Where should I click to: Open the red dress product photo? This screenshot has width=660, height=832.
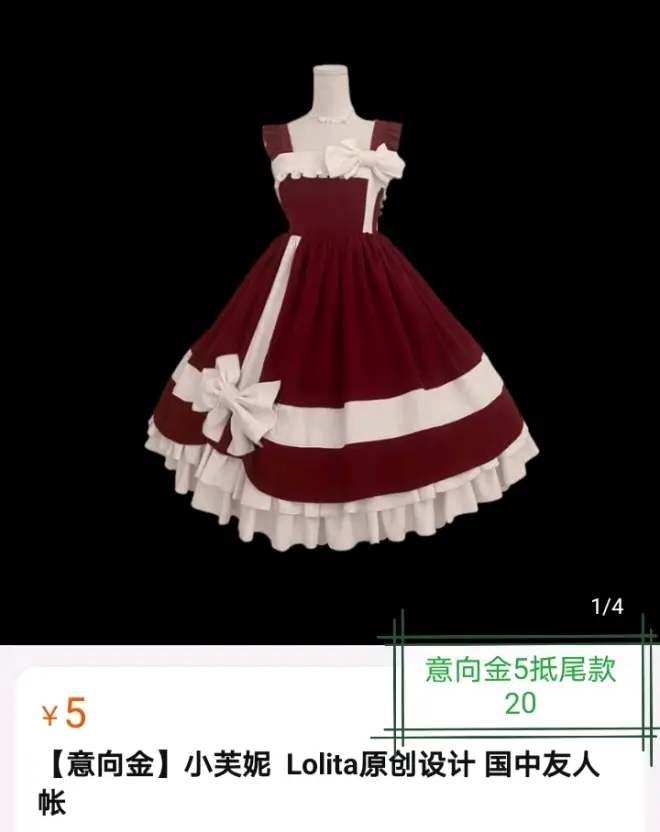point(340,320)
